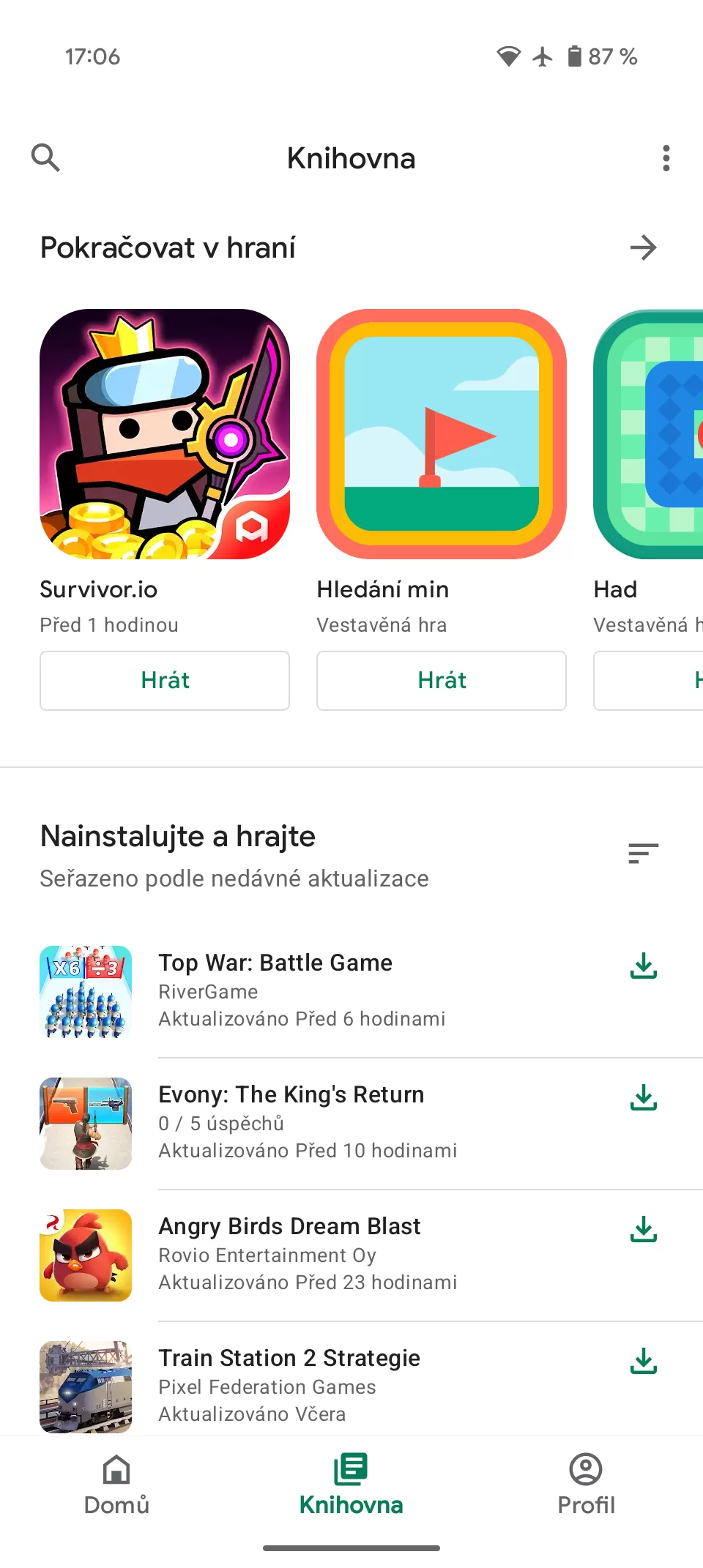Viewport: 703px width, 1568px height.
Task: Open the search icon
Action: (x=45, y=157)
